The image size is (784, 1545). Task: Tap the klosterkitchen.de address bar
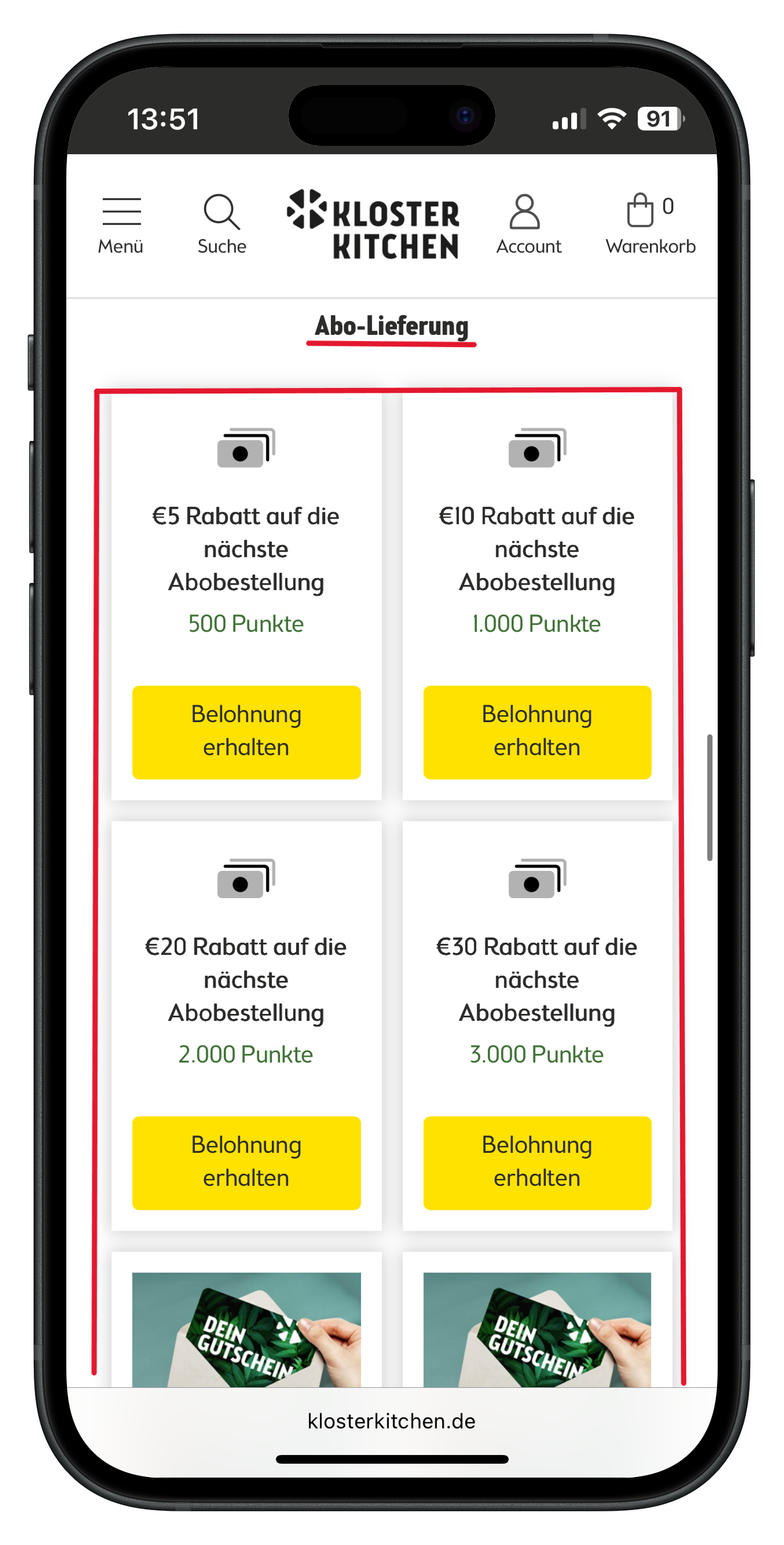tap(391, 1421)
